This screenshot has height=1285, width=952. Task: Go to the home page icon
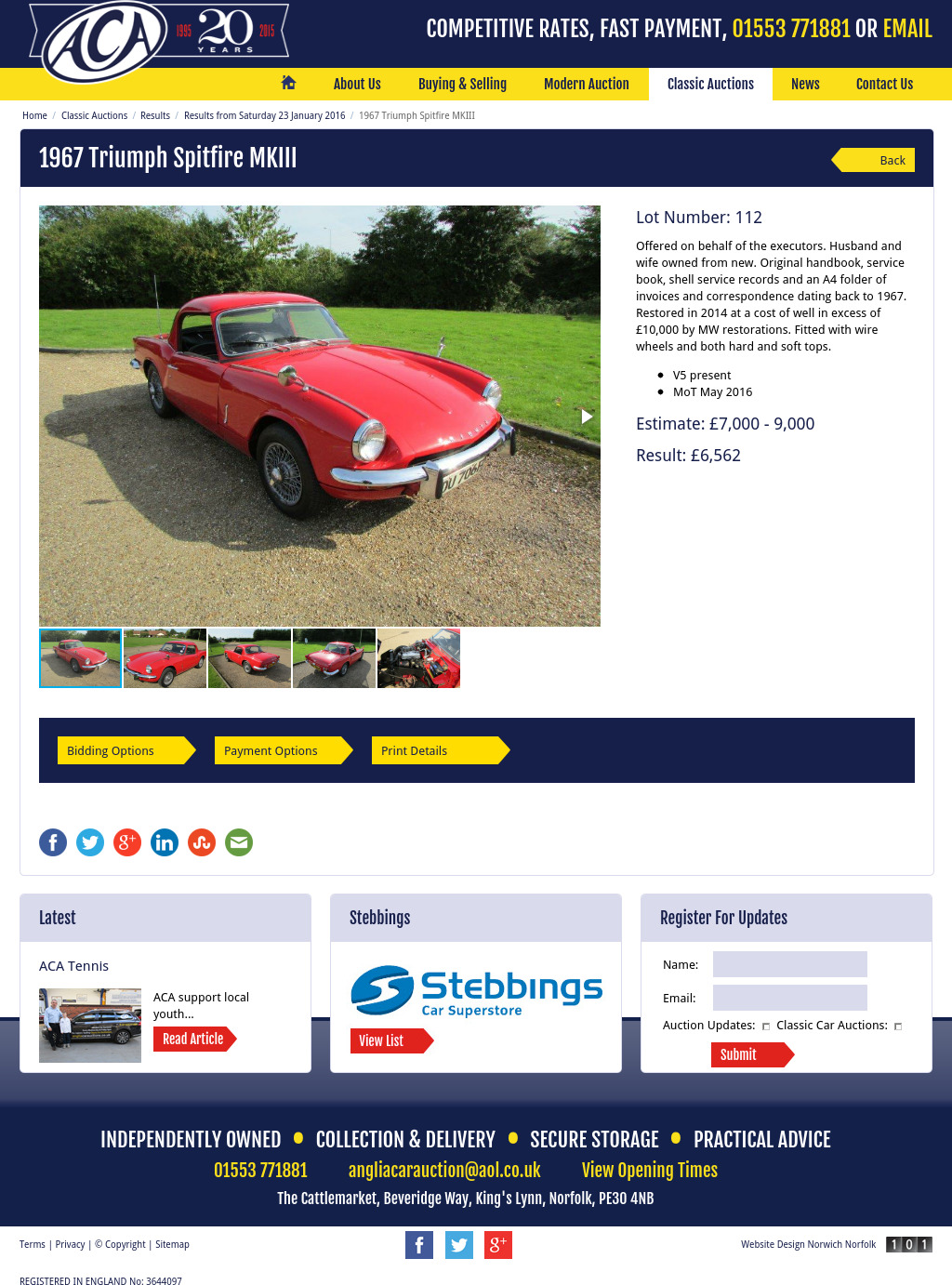tap(288, 83)
